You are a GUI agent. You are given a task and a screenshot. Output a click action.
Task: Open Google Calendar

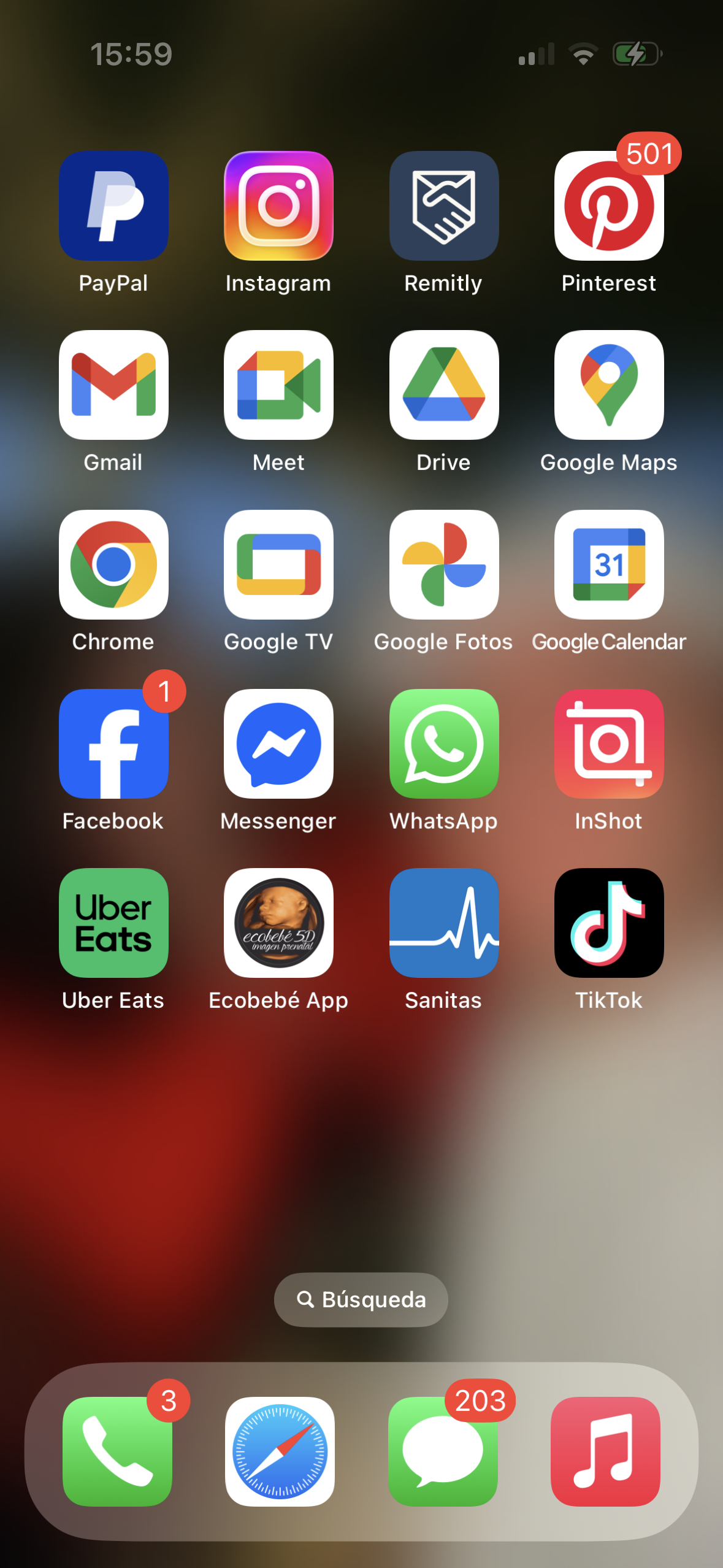pos(608,564)
